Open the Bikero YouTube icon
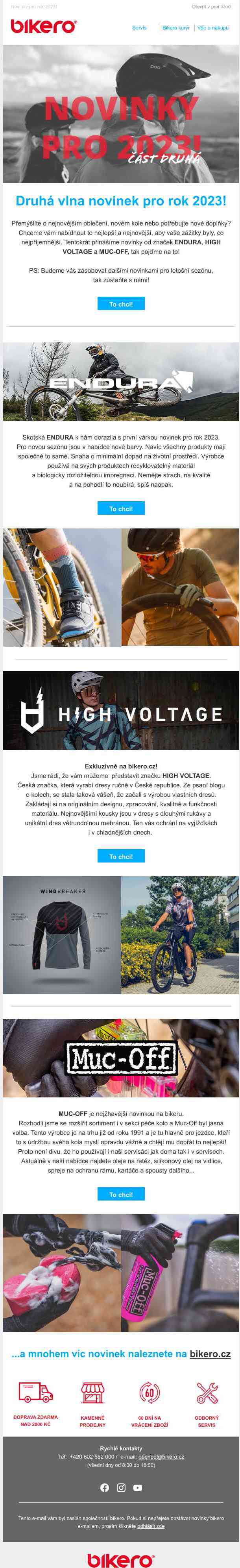Viewport: 240px width, 1568px height. coord(138,1488)
